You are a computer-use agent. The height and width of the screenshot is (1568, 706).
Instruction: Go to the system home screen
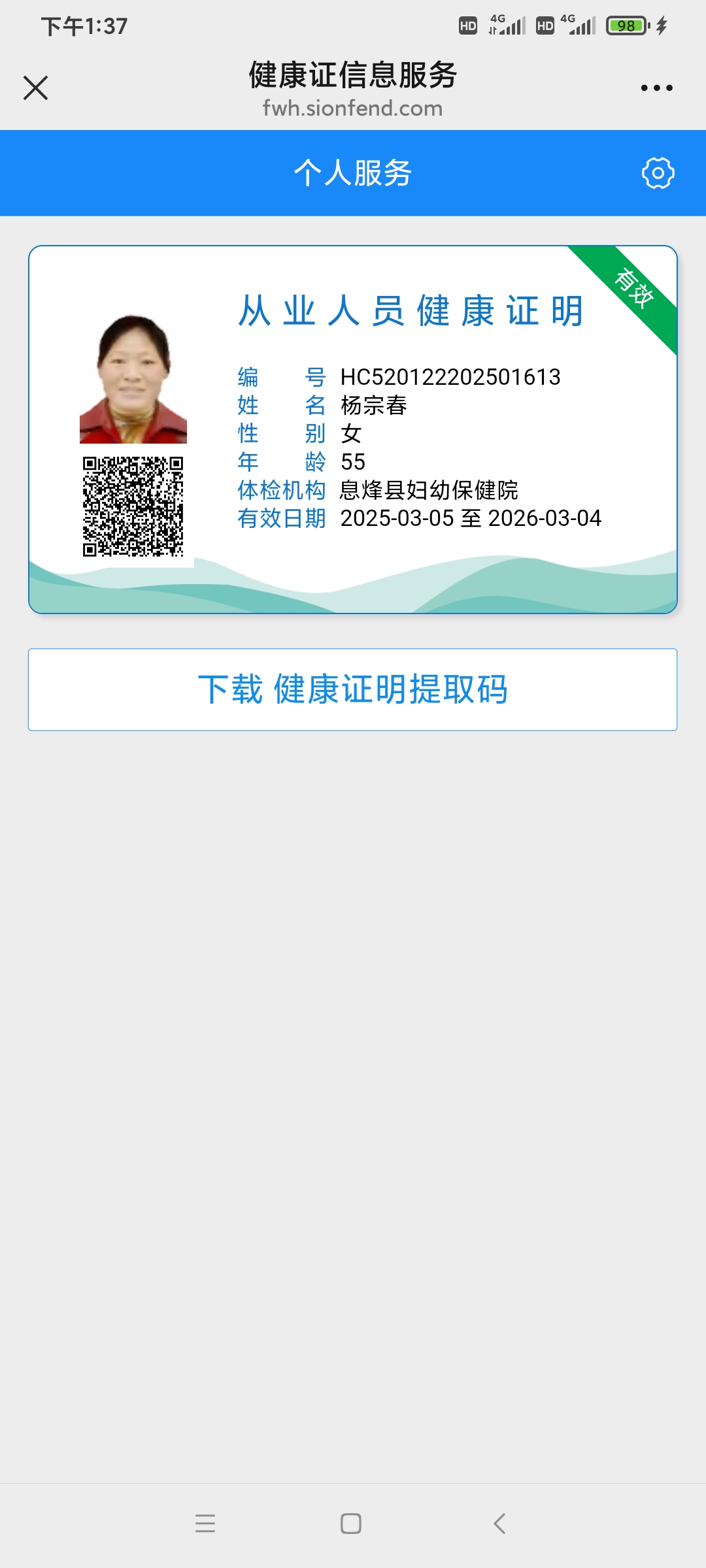click(x=351, y=1524)
